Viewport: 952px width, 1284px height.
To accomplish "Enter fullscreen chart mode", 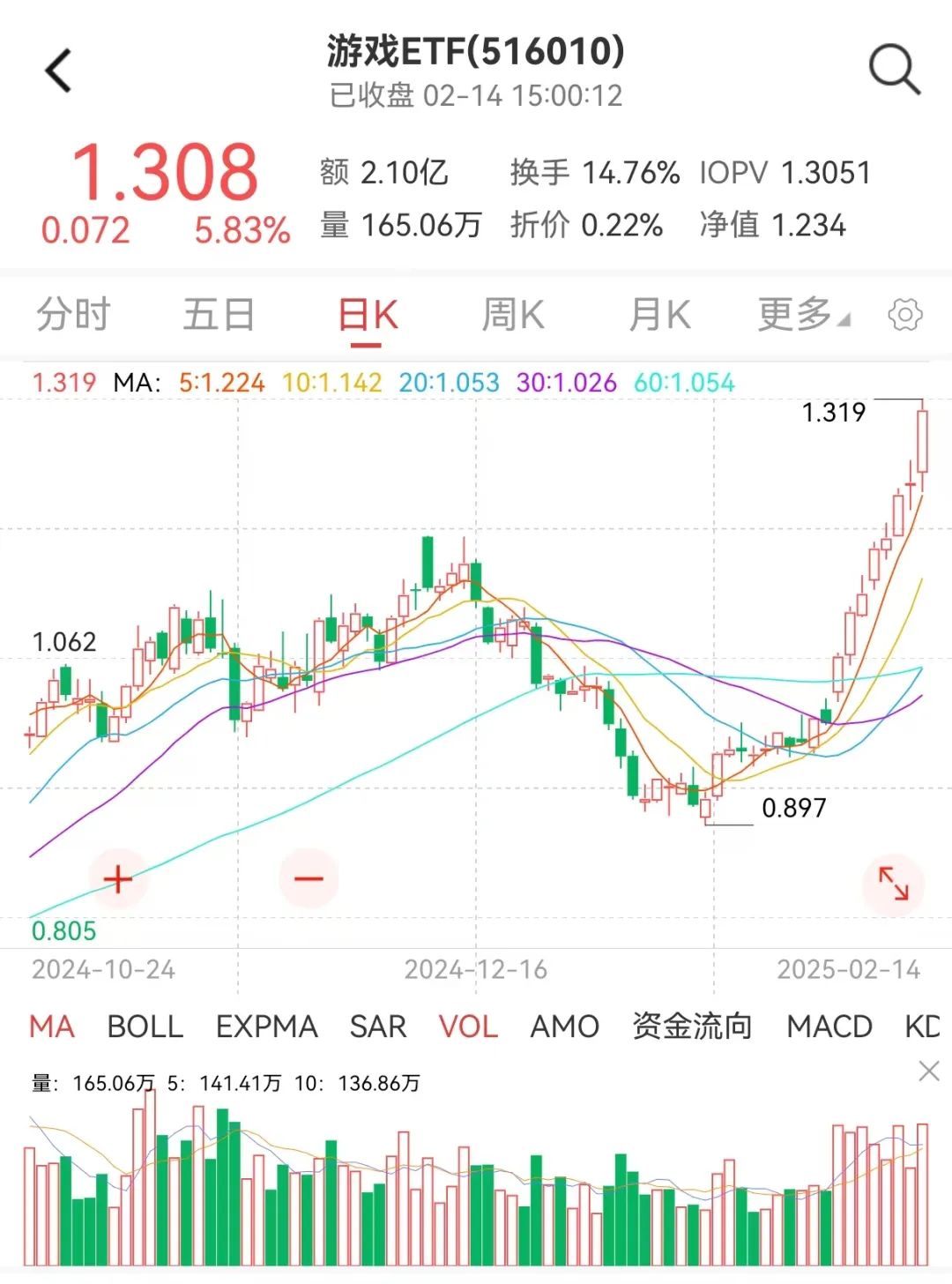I will (893, 882).
